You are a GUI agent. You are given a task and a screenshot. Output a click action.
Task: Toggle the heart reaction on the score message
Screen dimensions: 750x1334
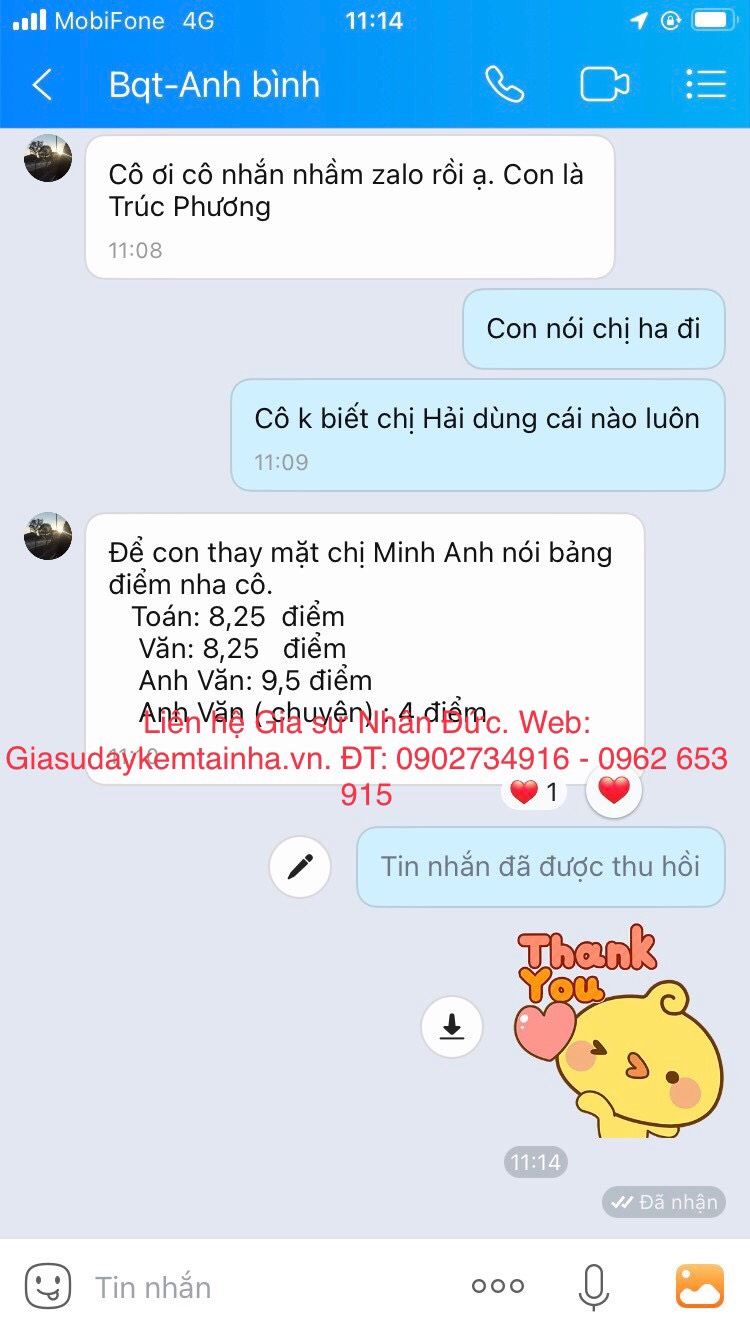click(612, 789)
